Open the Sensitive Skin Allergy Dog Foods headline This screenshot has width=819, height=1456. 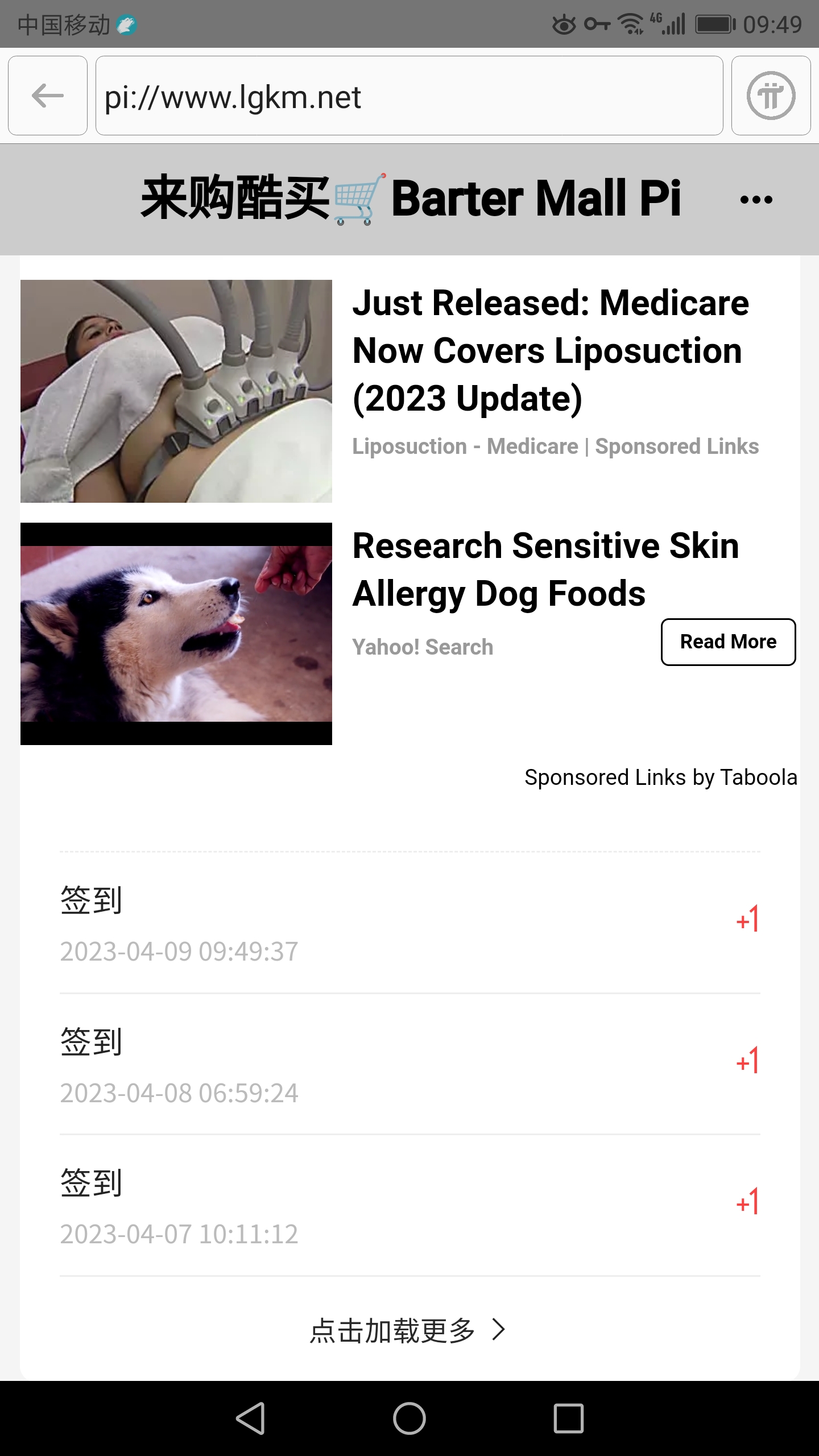point(545,569)
